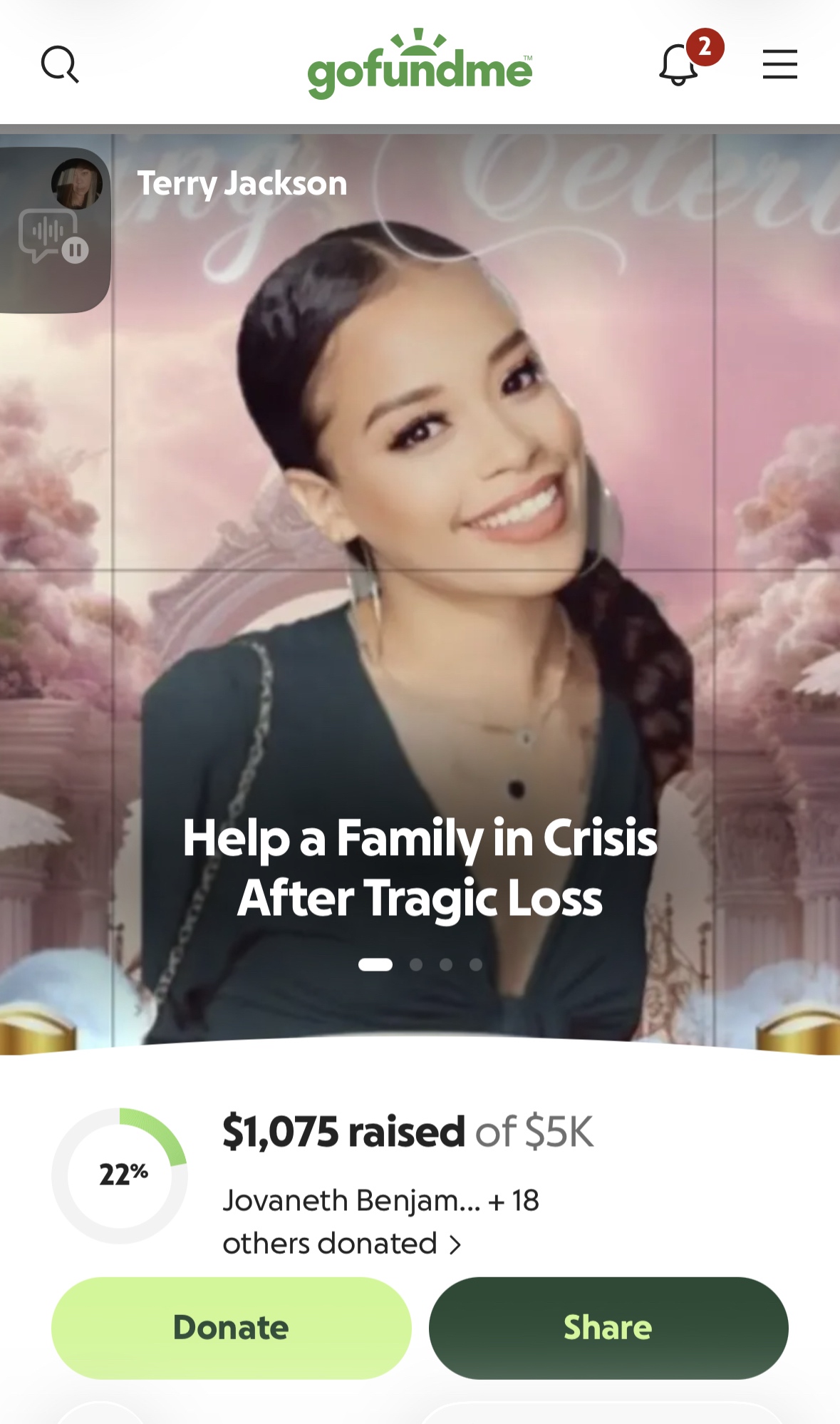Open the gofundme home logo

[x=420, y=66]
